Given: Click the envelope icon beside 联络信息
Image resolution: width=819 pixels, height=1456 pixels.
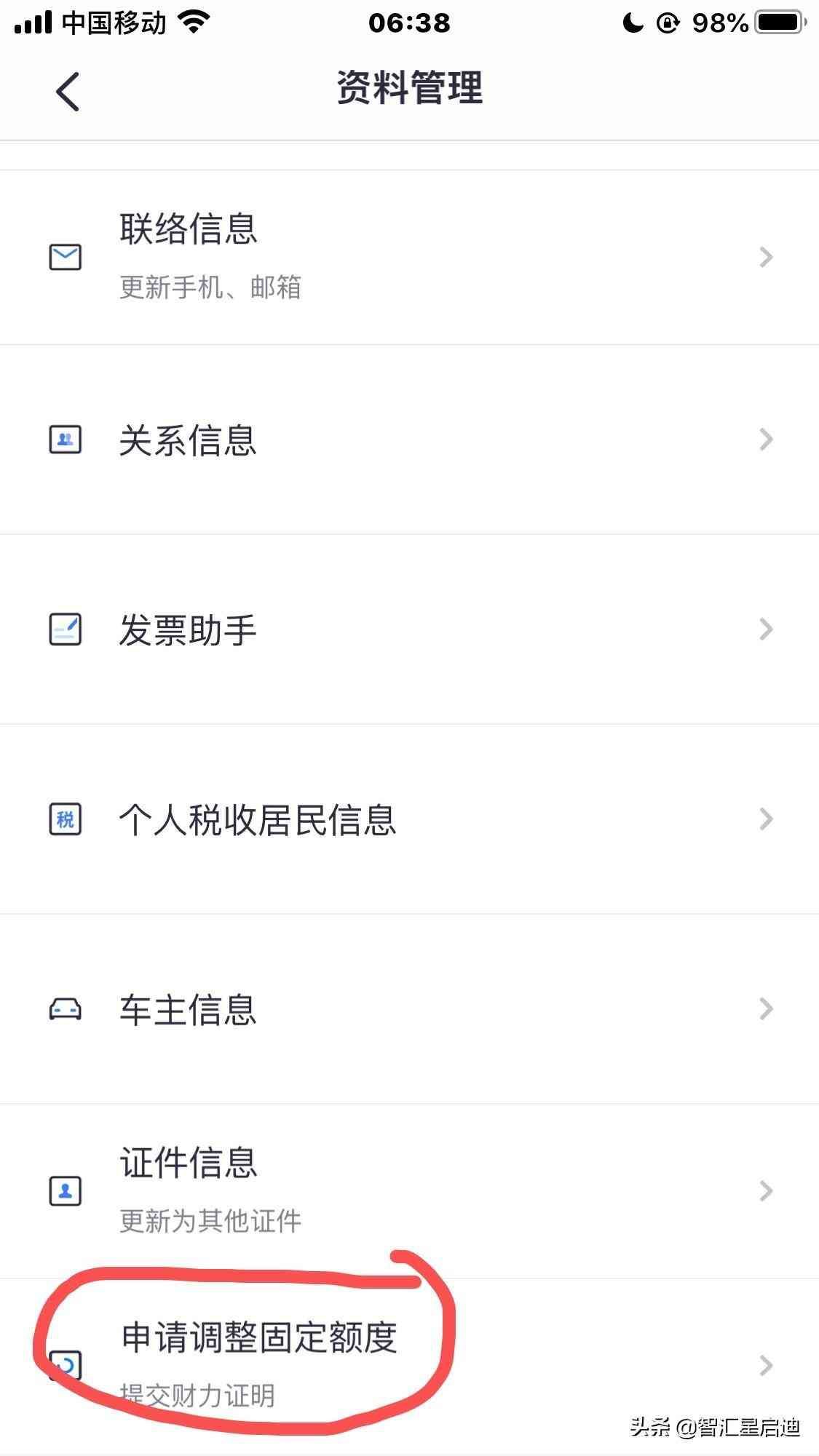Looking at the screenshot, I should 65,258.
